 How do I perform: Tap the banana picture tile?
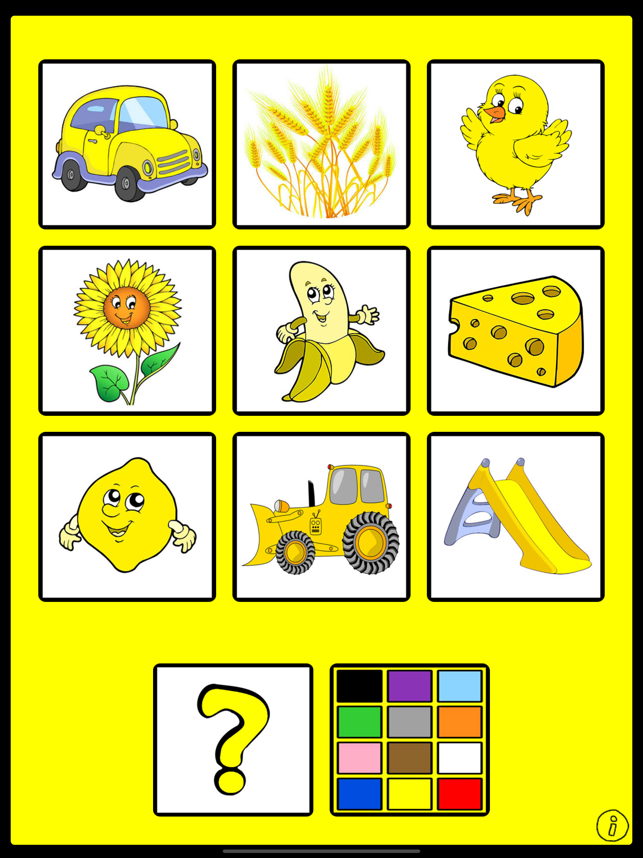321,330
